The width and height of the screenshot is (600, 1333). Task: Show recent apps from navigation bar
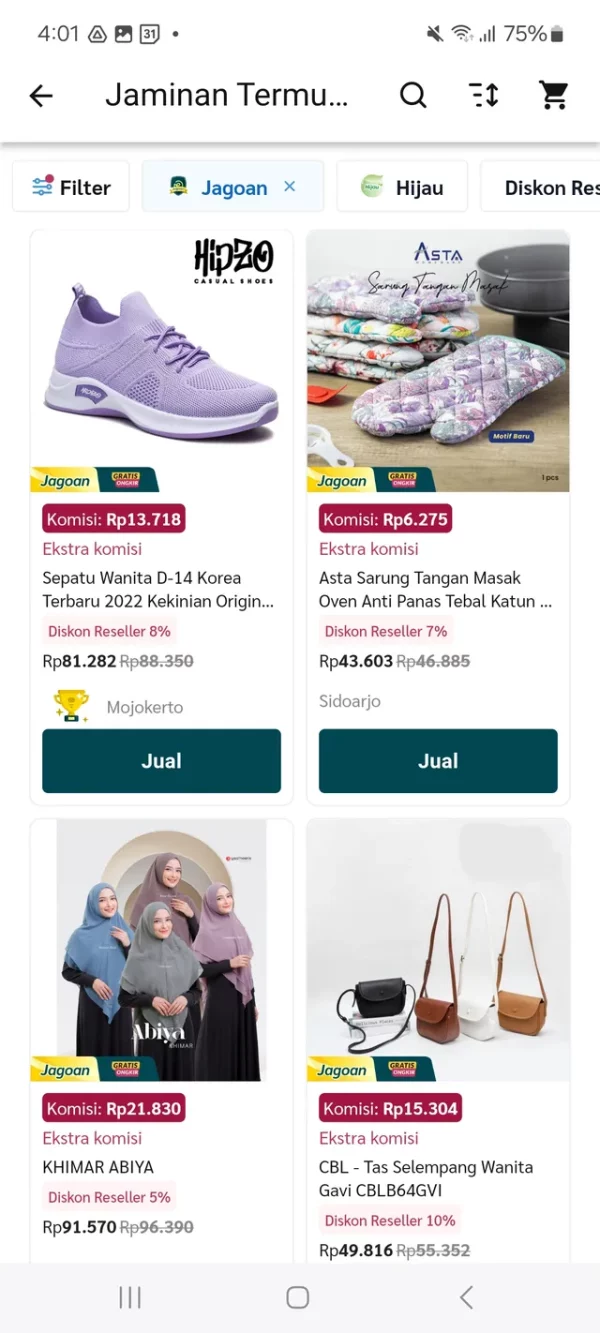point(130,1297)
